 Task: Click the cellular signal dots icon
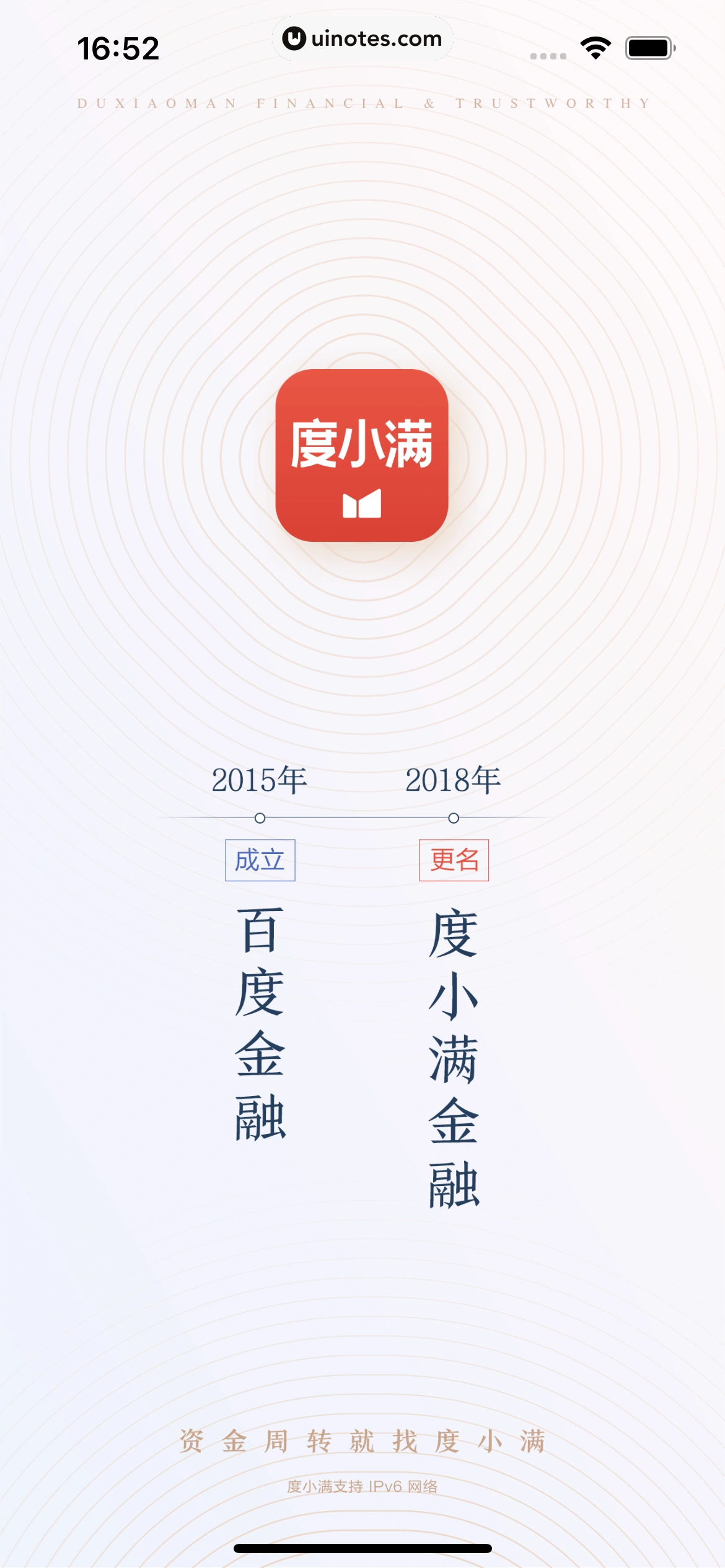548,56
